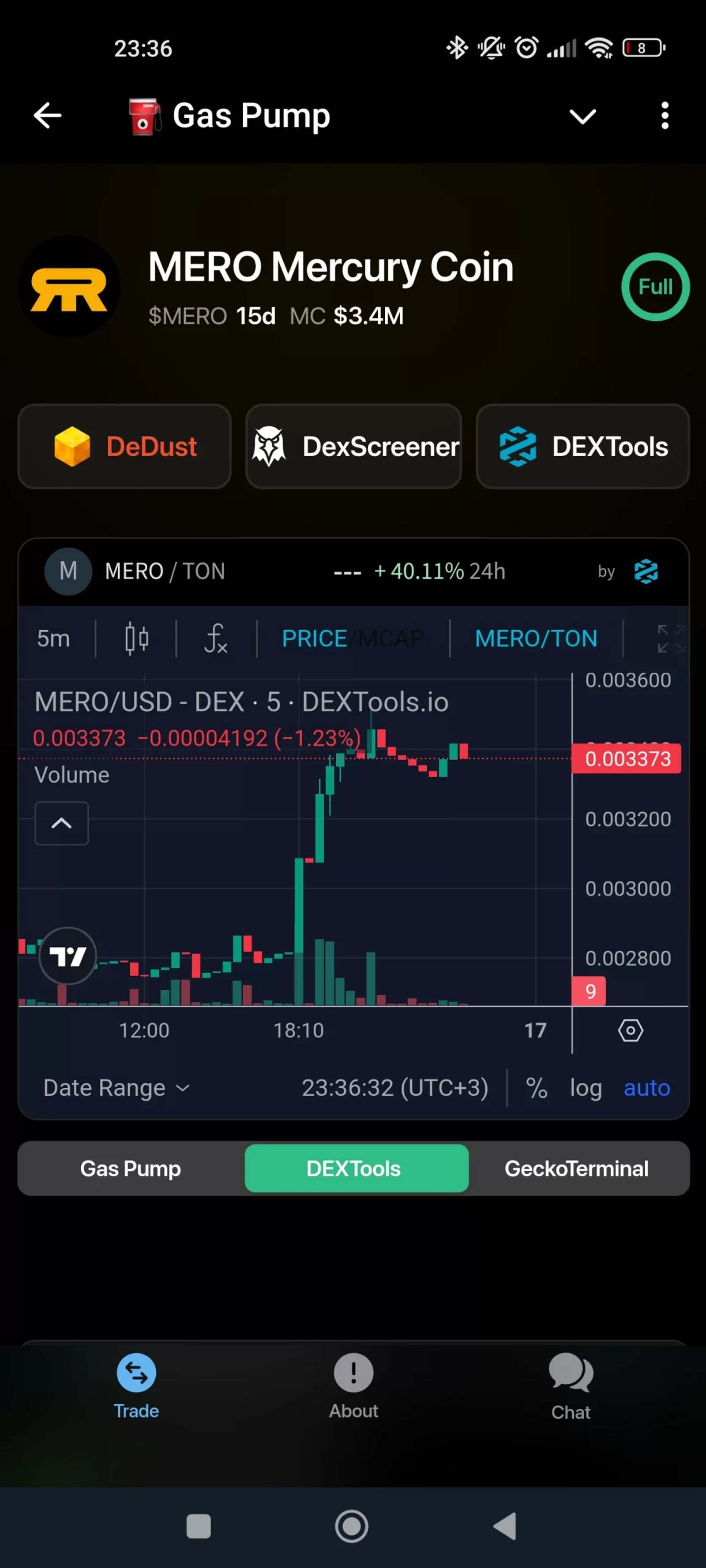
Task: Expand the Gas Pump header chevron
Action: click(x=582, y=116)
